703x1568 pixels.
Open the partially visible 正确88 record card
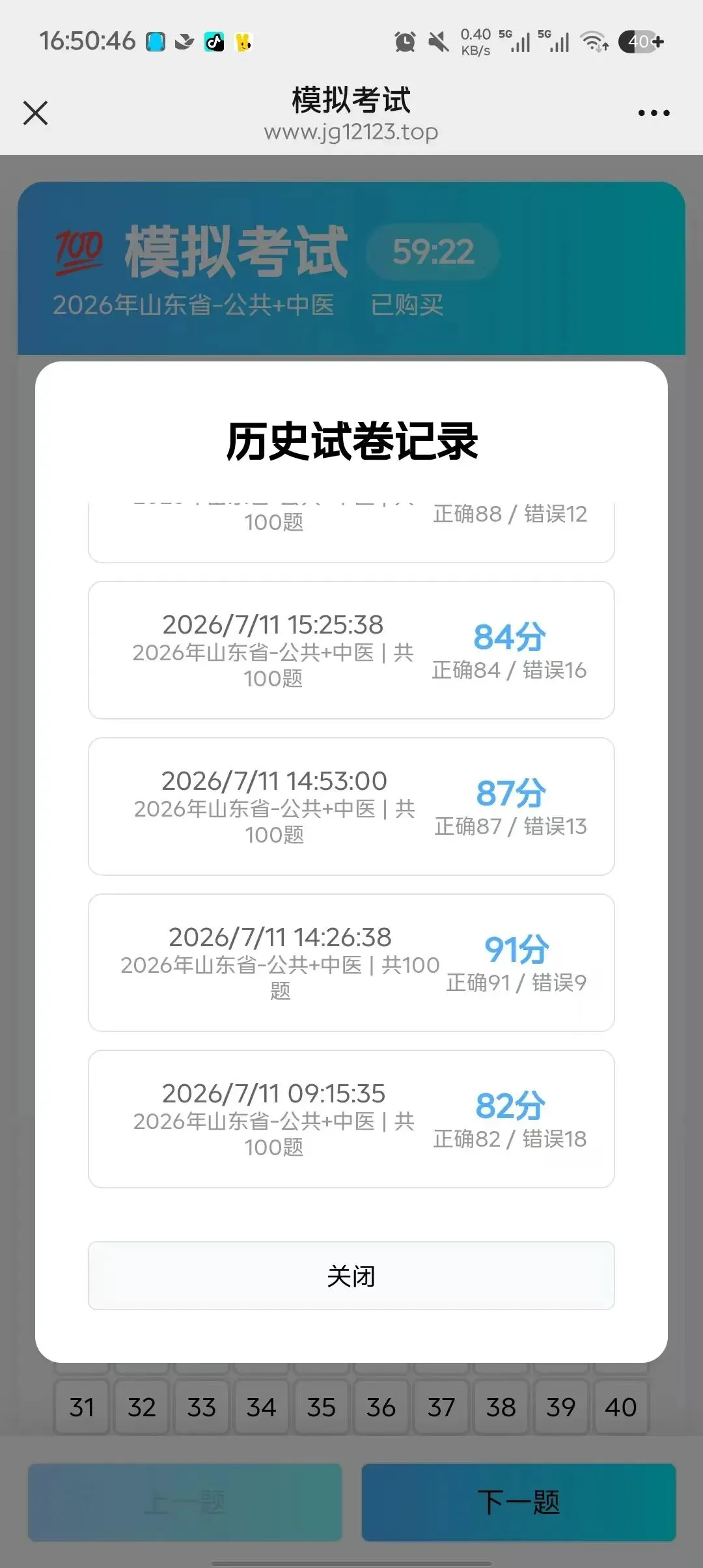351,532
